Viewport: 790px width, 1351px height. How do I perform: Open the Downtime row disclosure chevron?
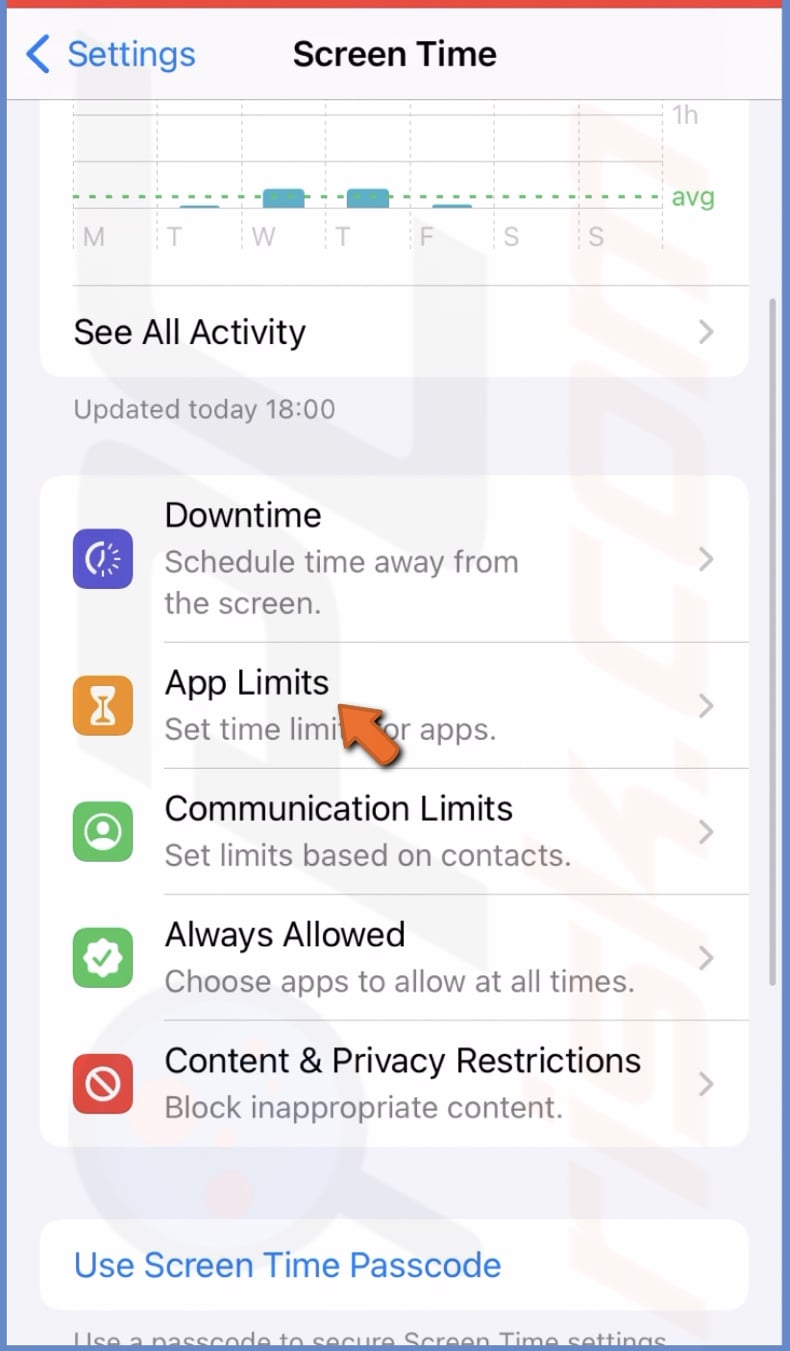(x=707, y=560)
